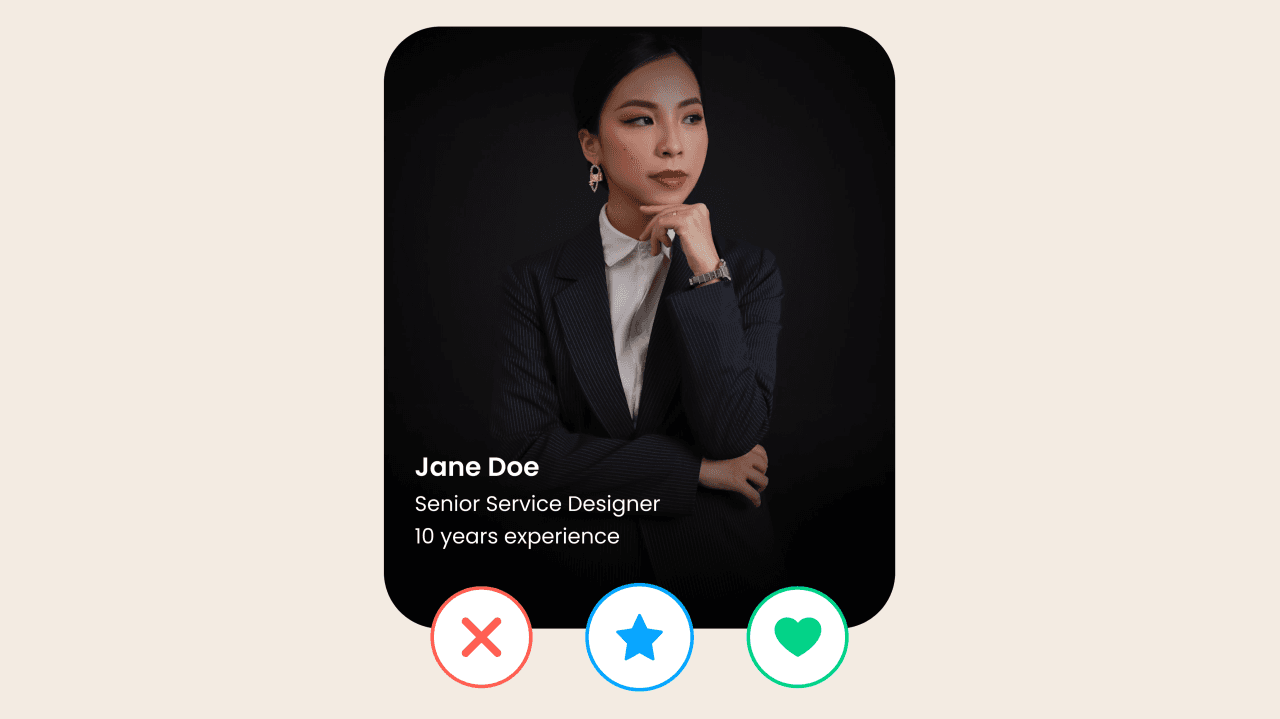Viewport: 1280px width, 719px height.
Task: Super-like Jane Doe with the blue star
Action: click(639, 637)
